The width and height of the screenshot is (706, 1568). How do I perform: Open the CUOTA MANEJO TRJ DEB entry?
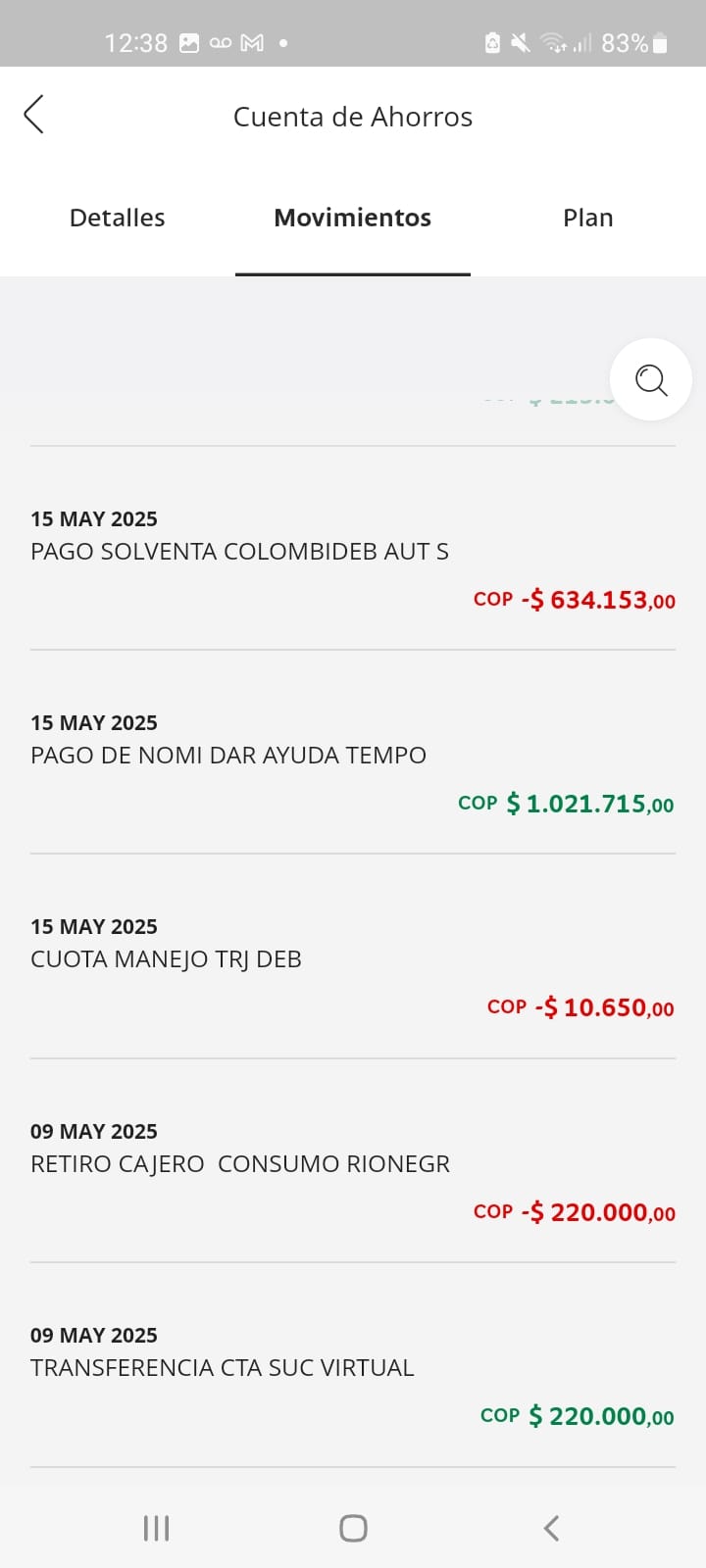coord(353,966)
